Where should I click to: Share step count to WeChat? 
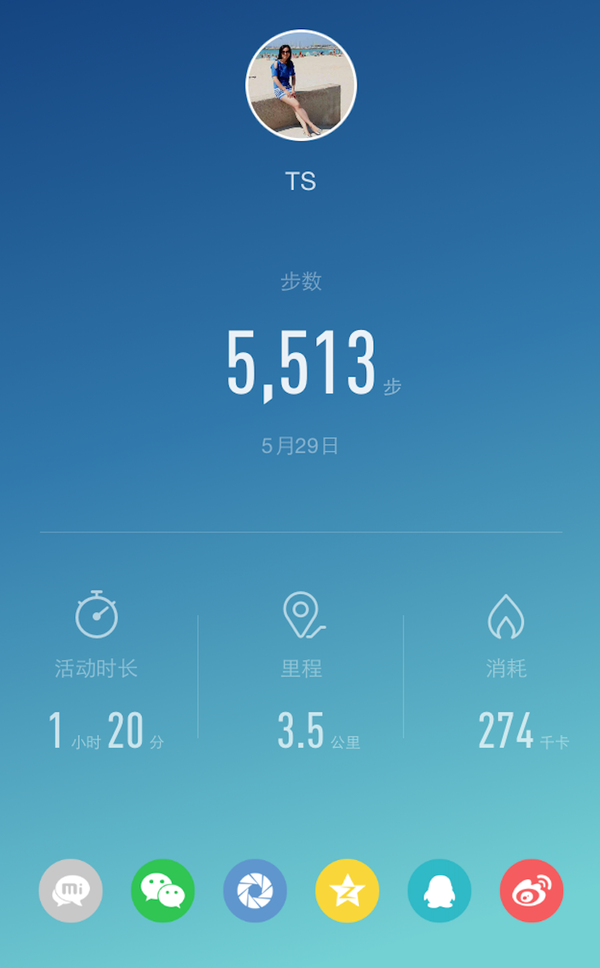162,890
